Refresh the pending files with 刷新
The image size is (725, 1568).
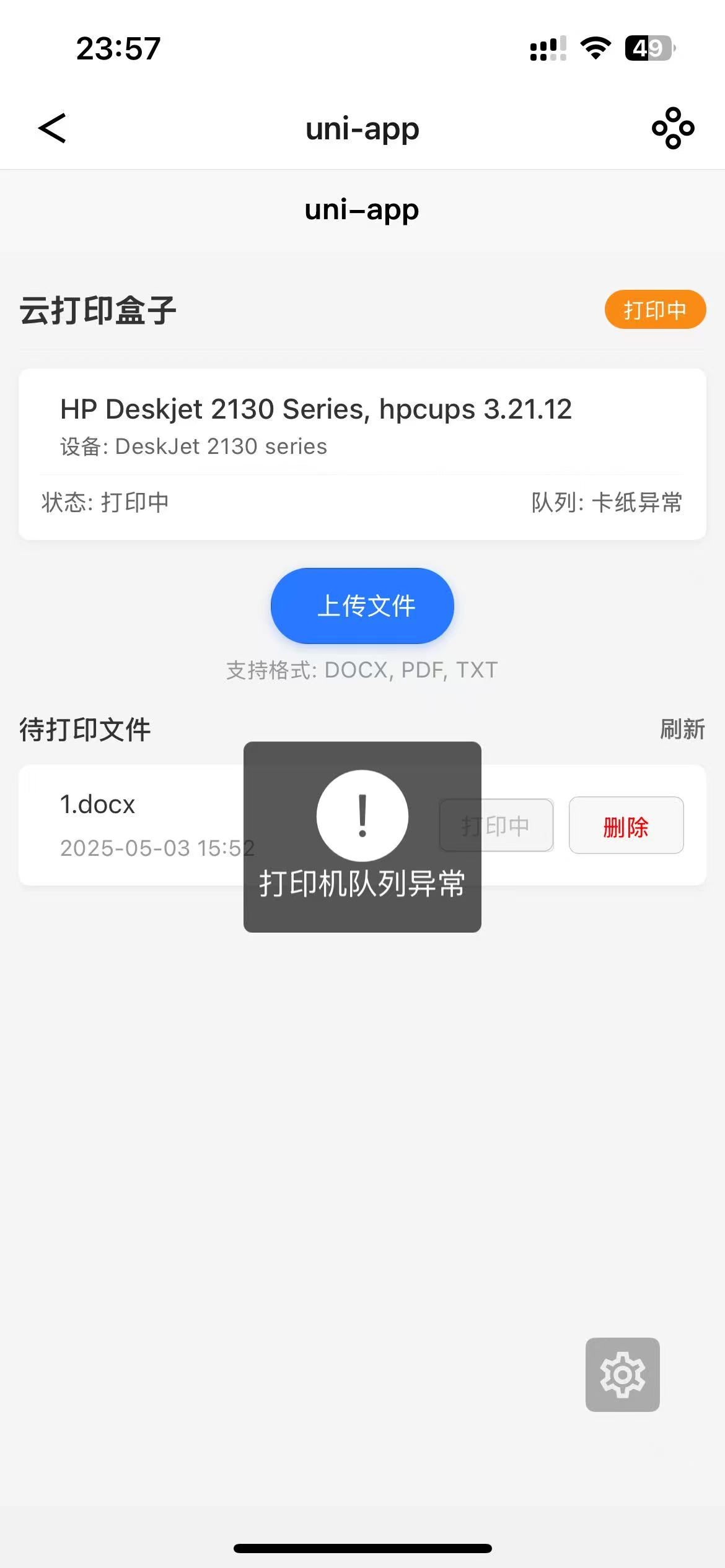[x=682, y=730]
